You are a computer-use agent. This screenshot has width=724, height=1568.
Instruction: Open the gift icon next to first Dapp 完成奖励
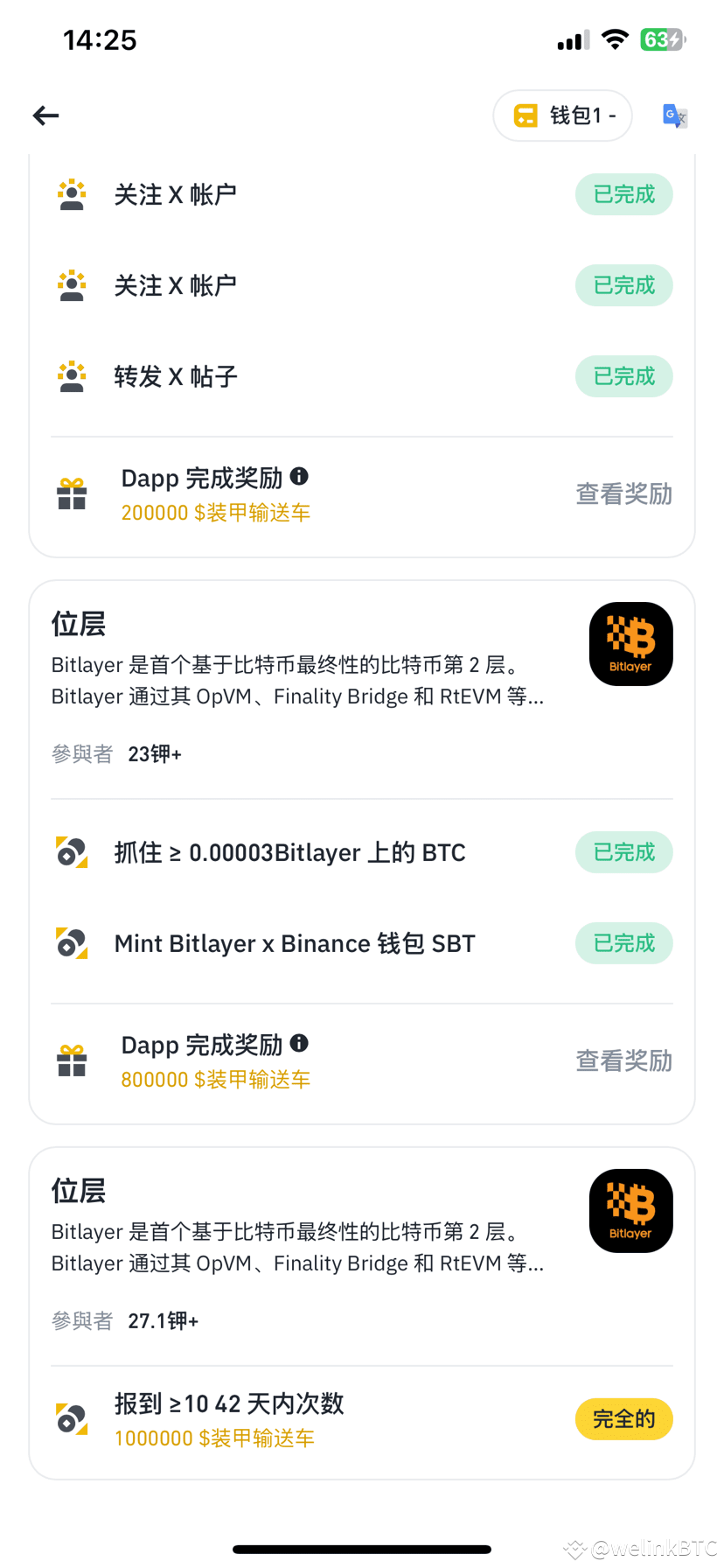(x=71, y=493)
